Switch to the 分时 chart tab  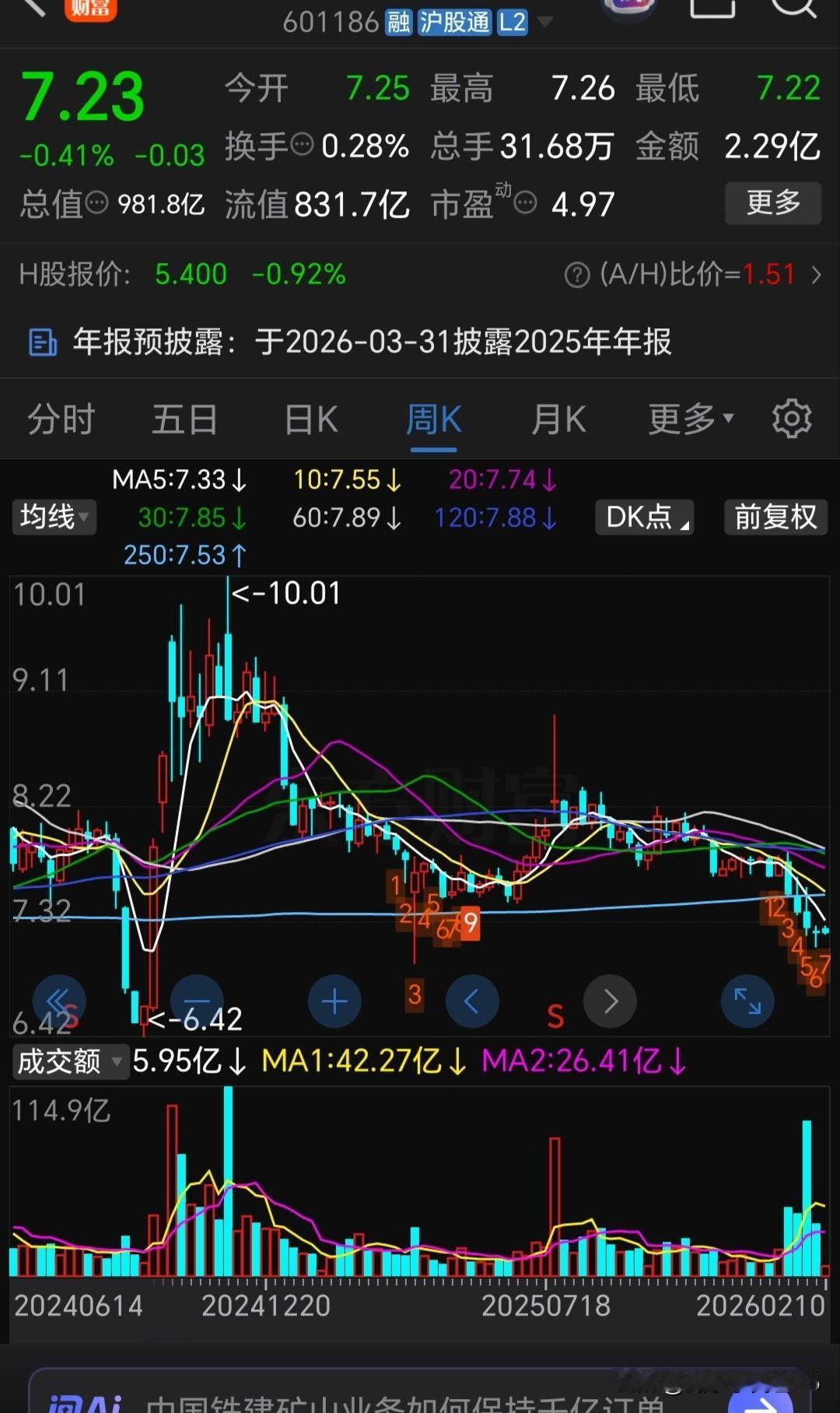(61, 419)
